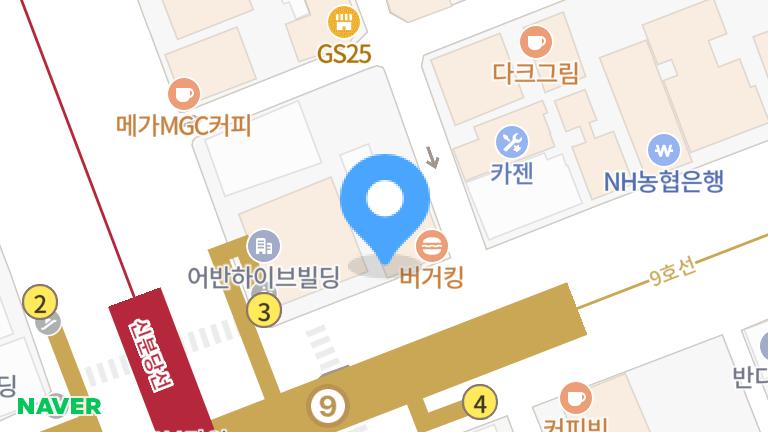The image size is (768, 432).
Task: Tap subway exit 3 marker
Action: point(264,312)
